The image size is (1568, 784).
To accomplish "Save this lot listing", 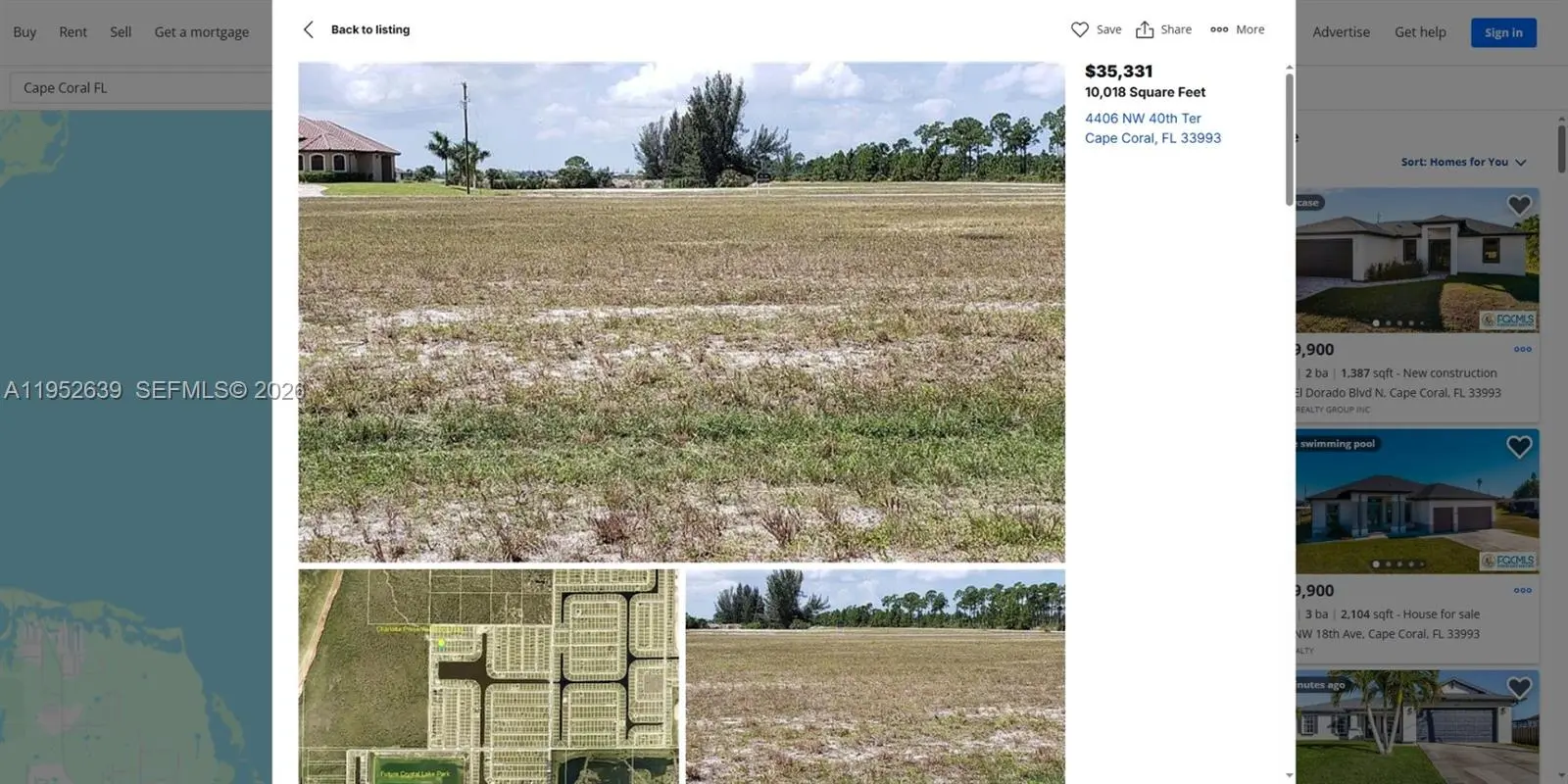I will pyautogui.click(x=1096, y=29).
